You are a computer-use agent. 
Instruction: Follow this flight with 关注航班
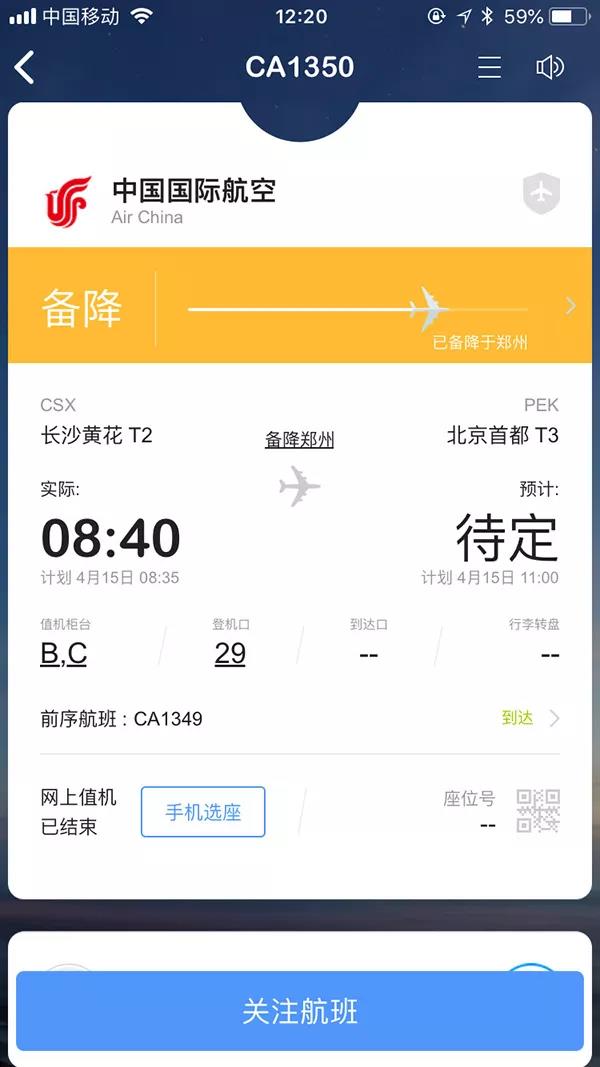[x=300, y=1011]
